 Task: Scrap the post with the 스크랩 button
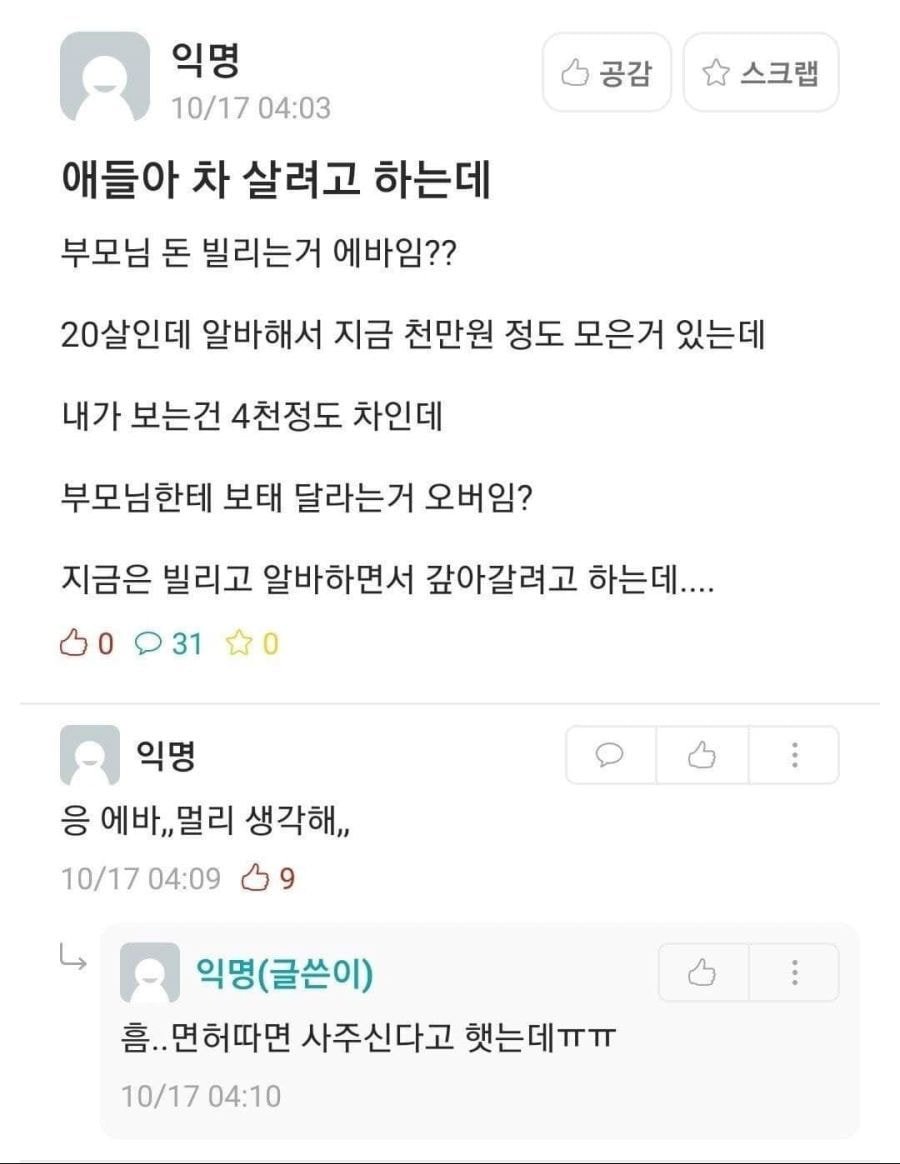point(760,72)
